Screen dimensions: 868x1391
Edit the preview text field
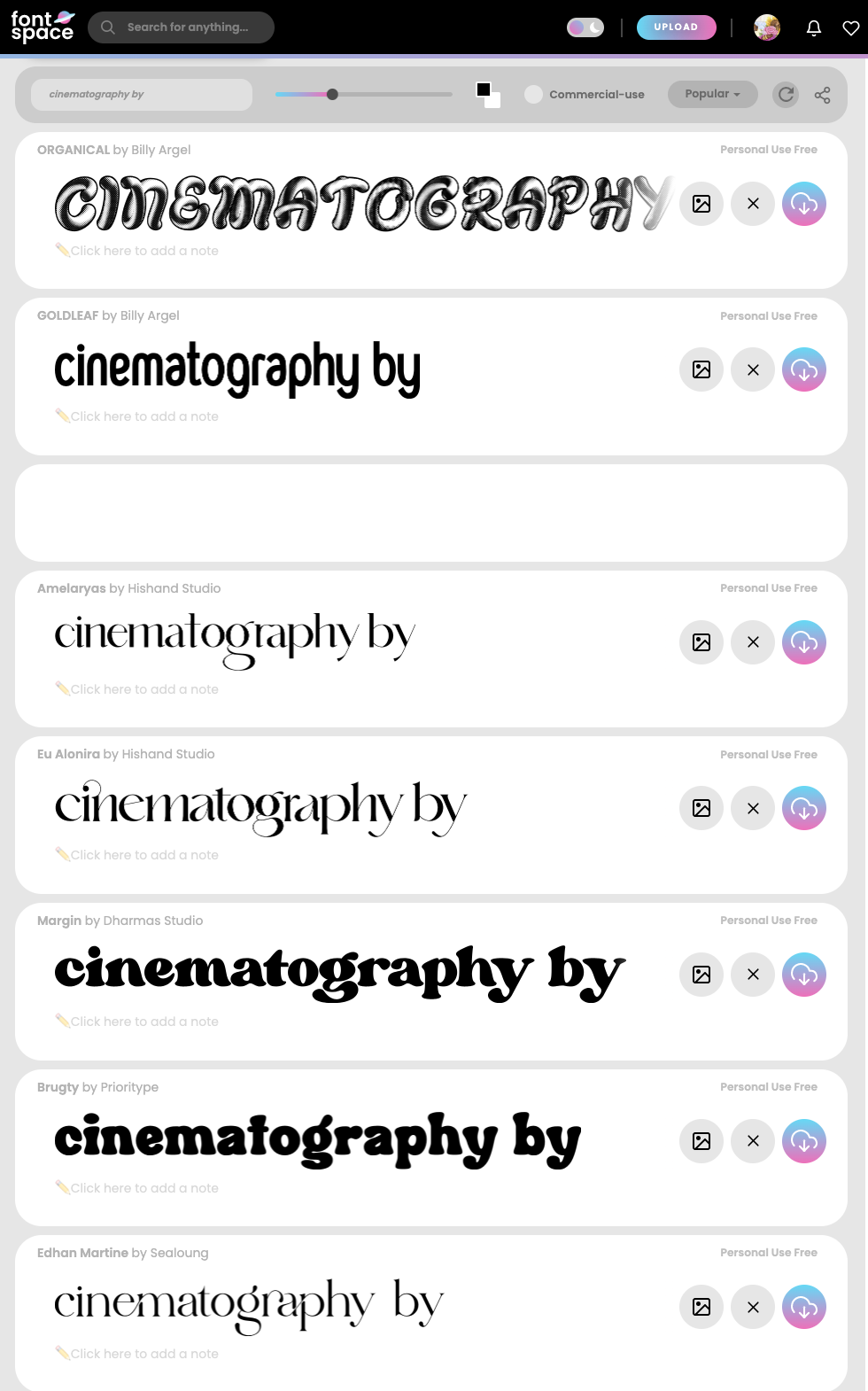pyautogui.click(x=142, y=95)
